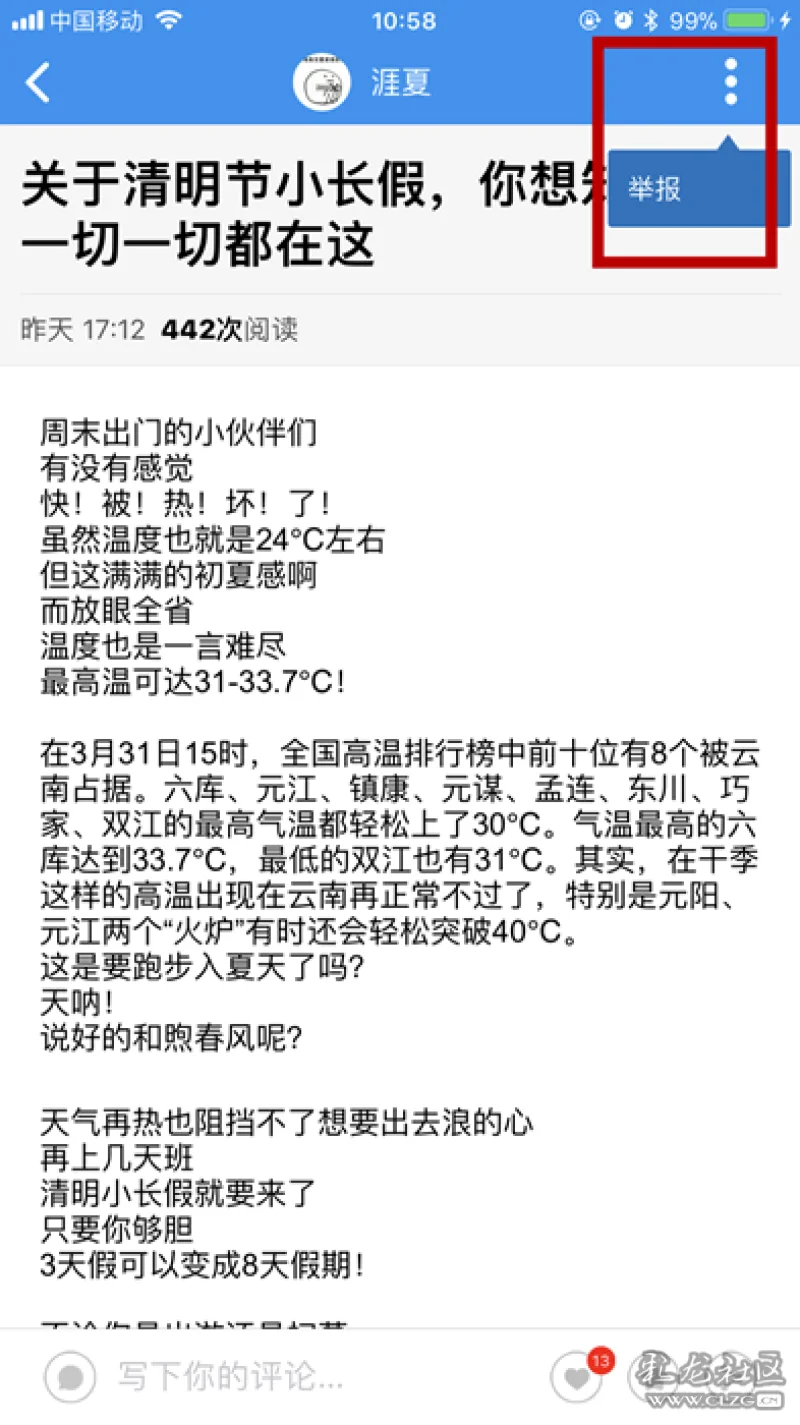Tap the comment bubble icon at bottom
The image size is (800, 1425).
tap(71, 1378)
